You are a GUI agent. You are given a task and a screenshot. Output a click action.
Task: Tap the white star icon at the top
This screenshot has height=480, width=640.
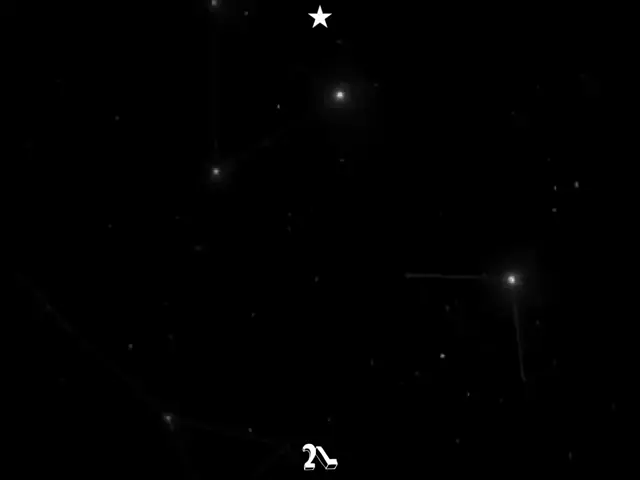coord(320,17)
